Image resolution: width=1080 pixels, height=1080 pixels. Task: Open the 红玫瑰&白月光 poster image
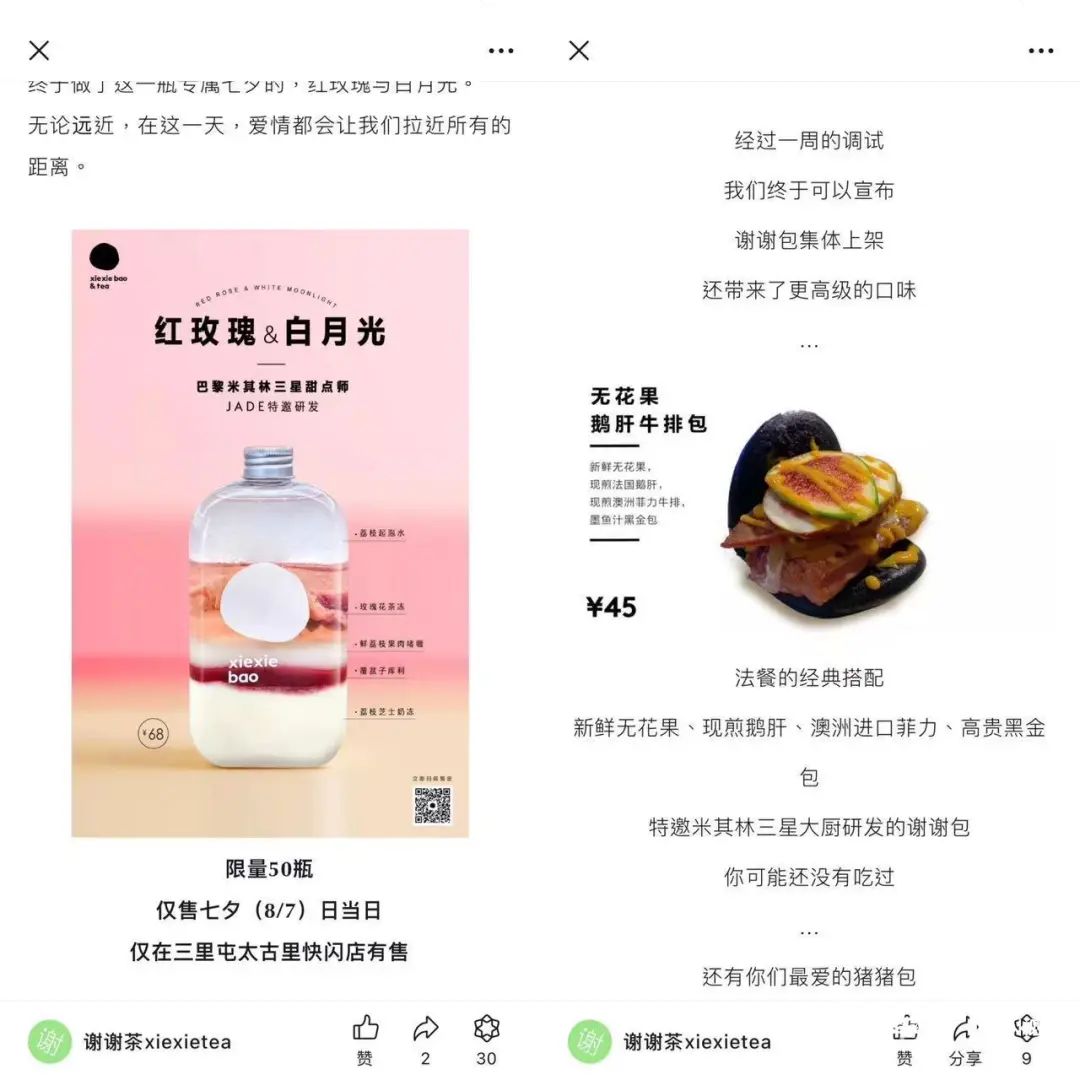(x=270, y=533)
